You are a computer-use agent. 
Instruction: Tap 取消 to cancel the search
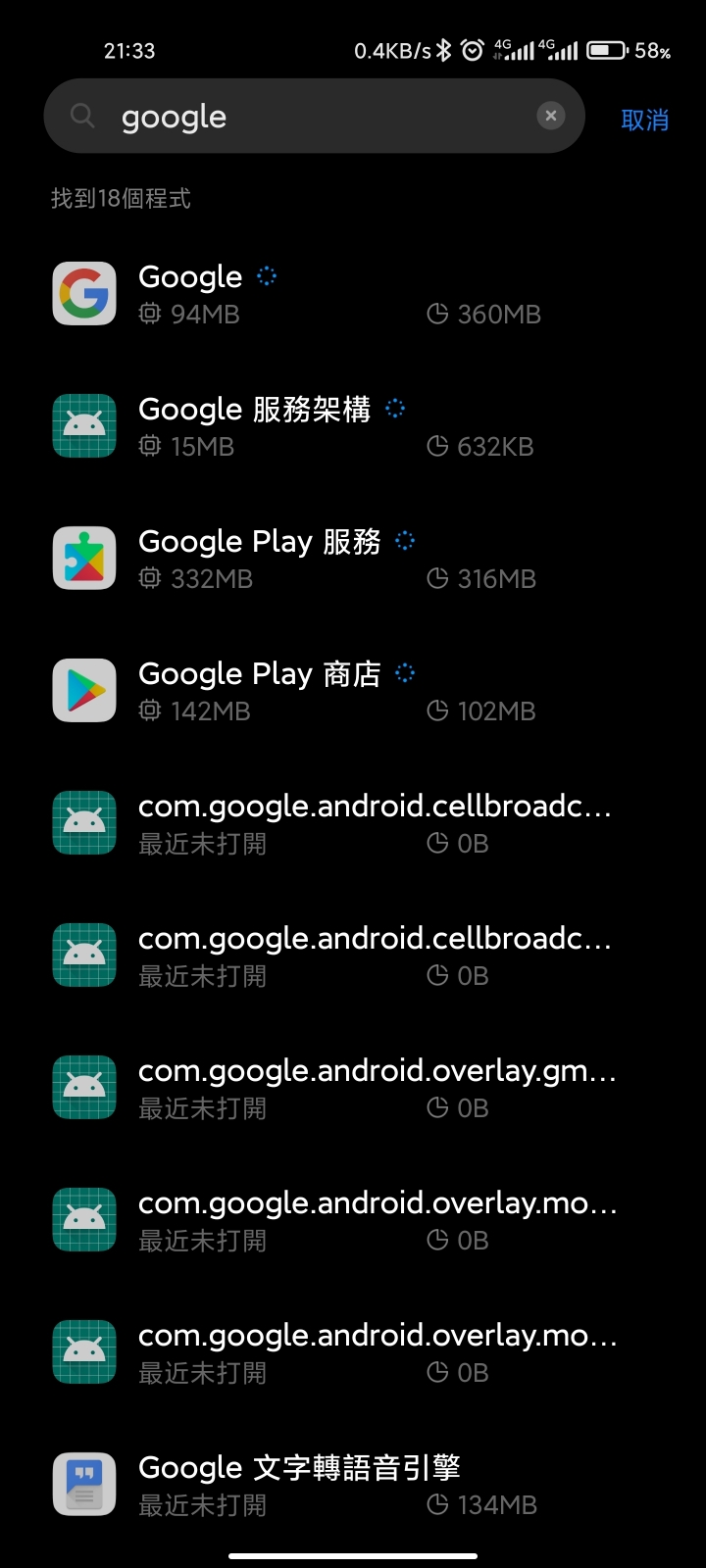click(644, 120)
